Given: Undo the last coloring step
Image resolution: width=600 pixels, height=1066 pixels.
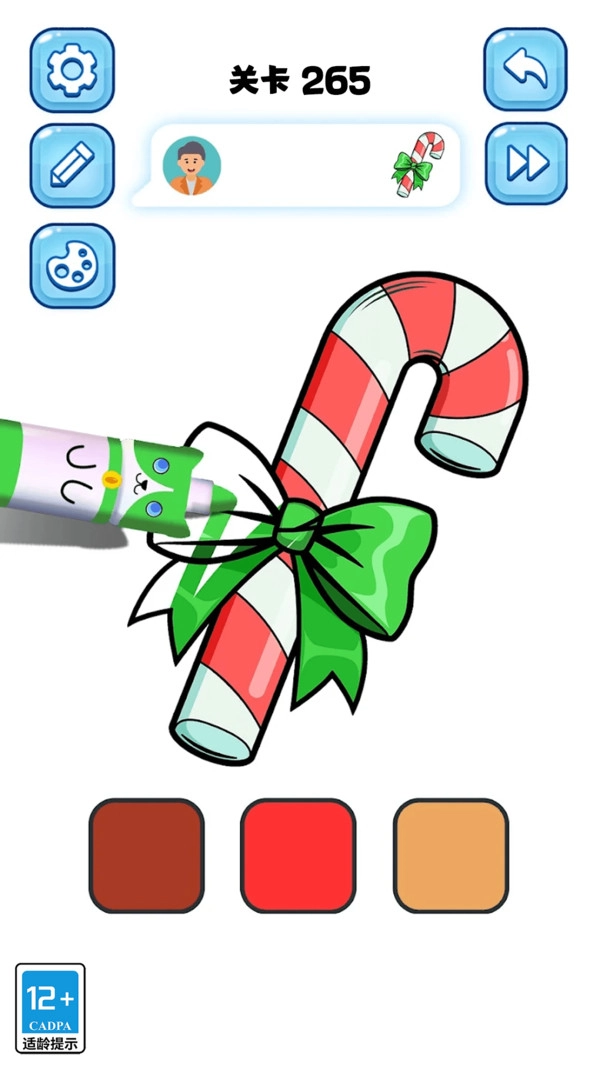Looking at the screenshot, I should coord(525,69).
